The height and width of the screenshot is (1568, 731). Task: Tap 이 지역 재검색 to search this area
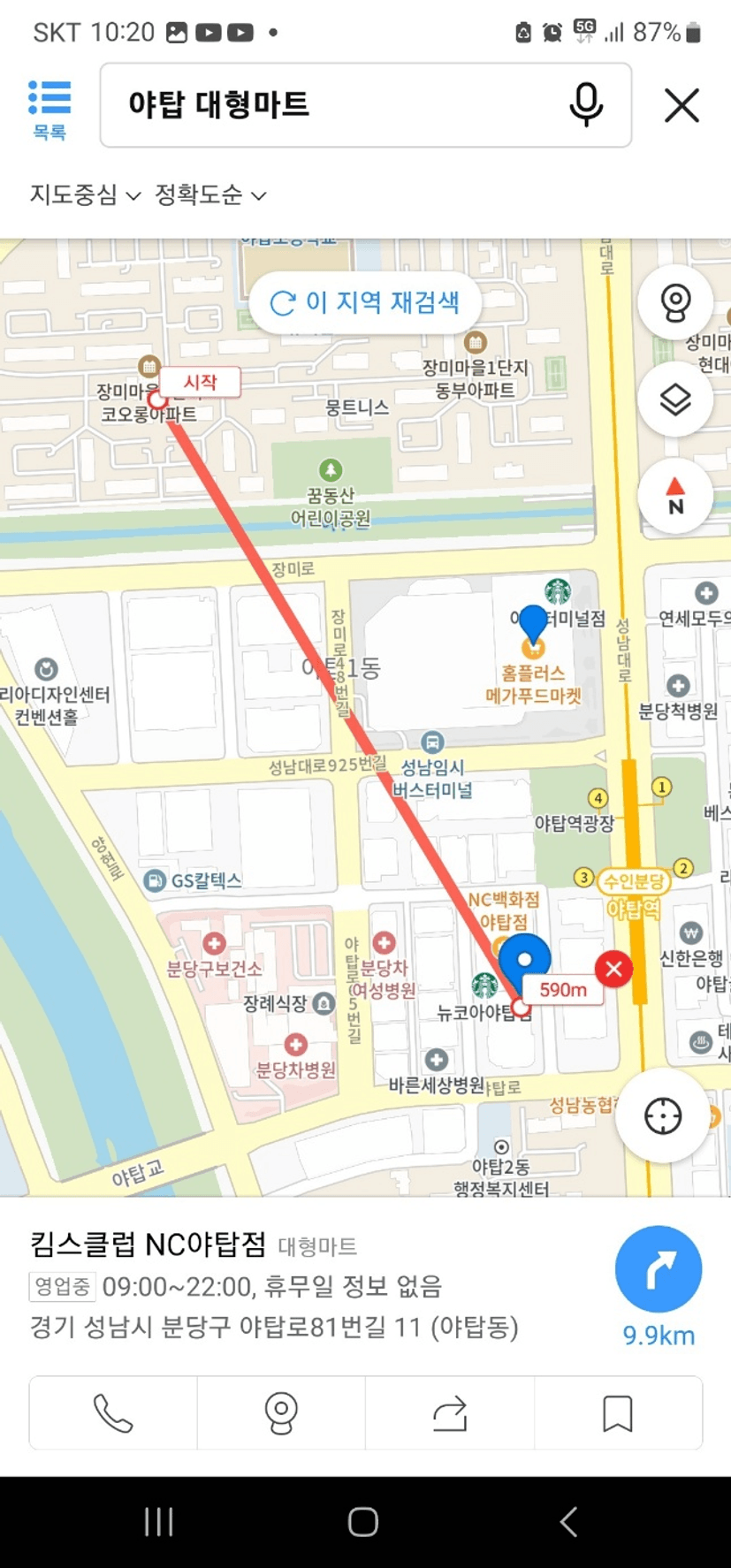coord(365,303)
